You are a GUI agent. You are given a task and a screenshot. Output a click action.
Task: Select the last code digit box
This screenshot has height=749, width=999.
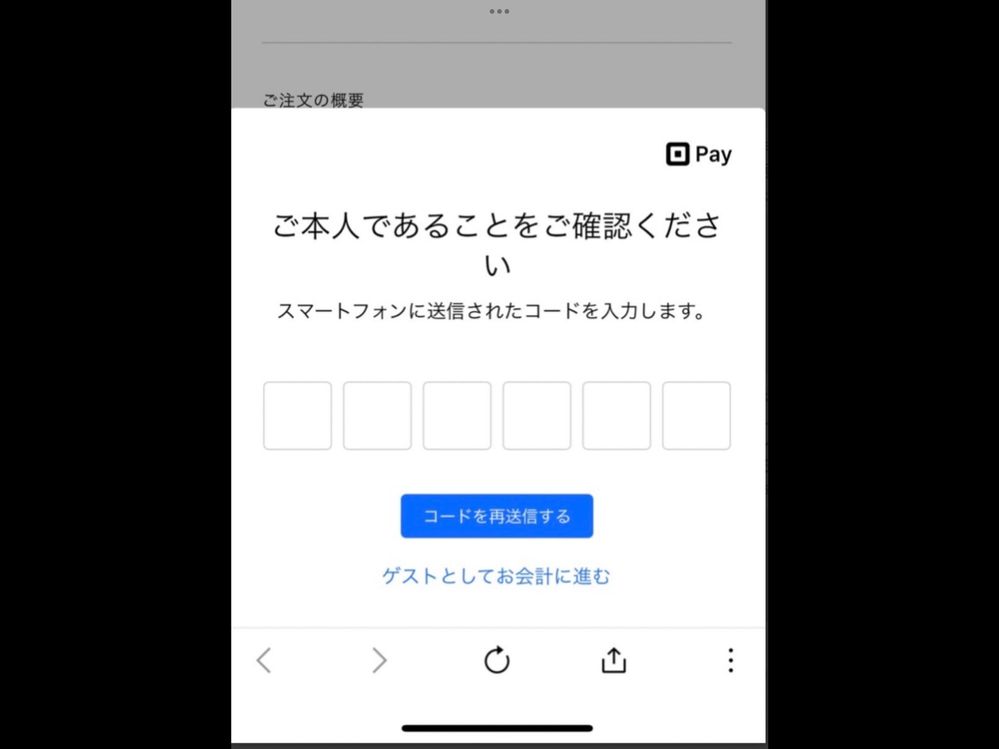pyautogui.click(x=696, y=415)
